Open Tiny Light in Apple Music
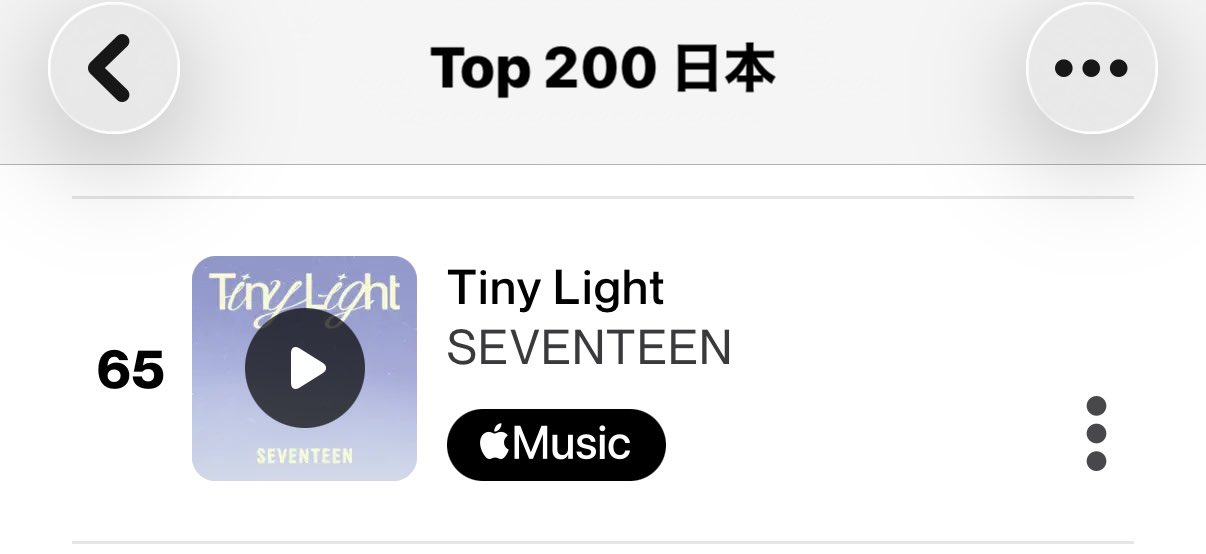 [x=556, y=444]
